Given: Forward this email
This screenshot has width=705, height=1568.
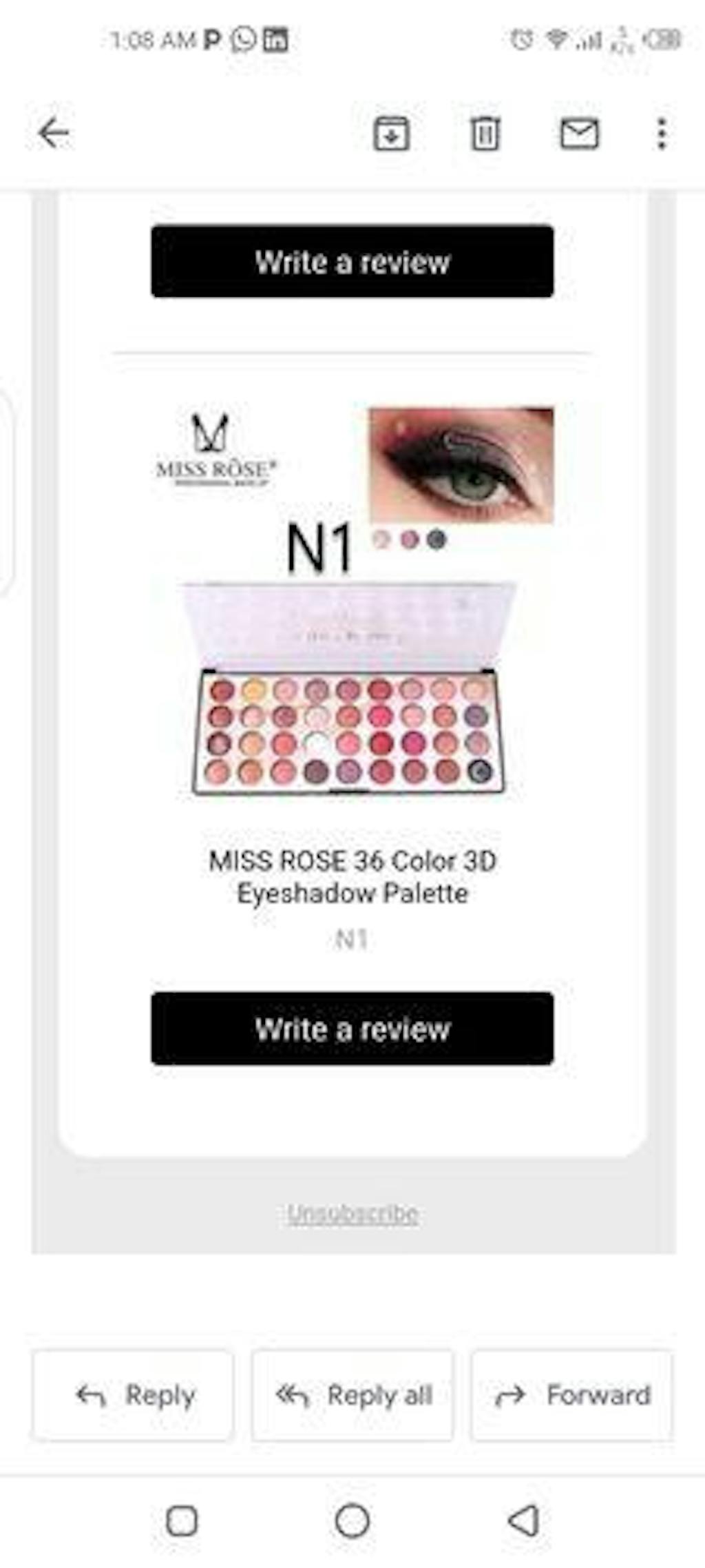Looking at the screenshot, I should pyautogui.click(x=571, y=1395).
